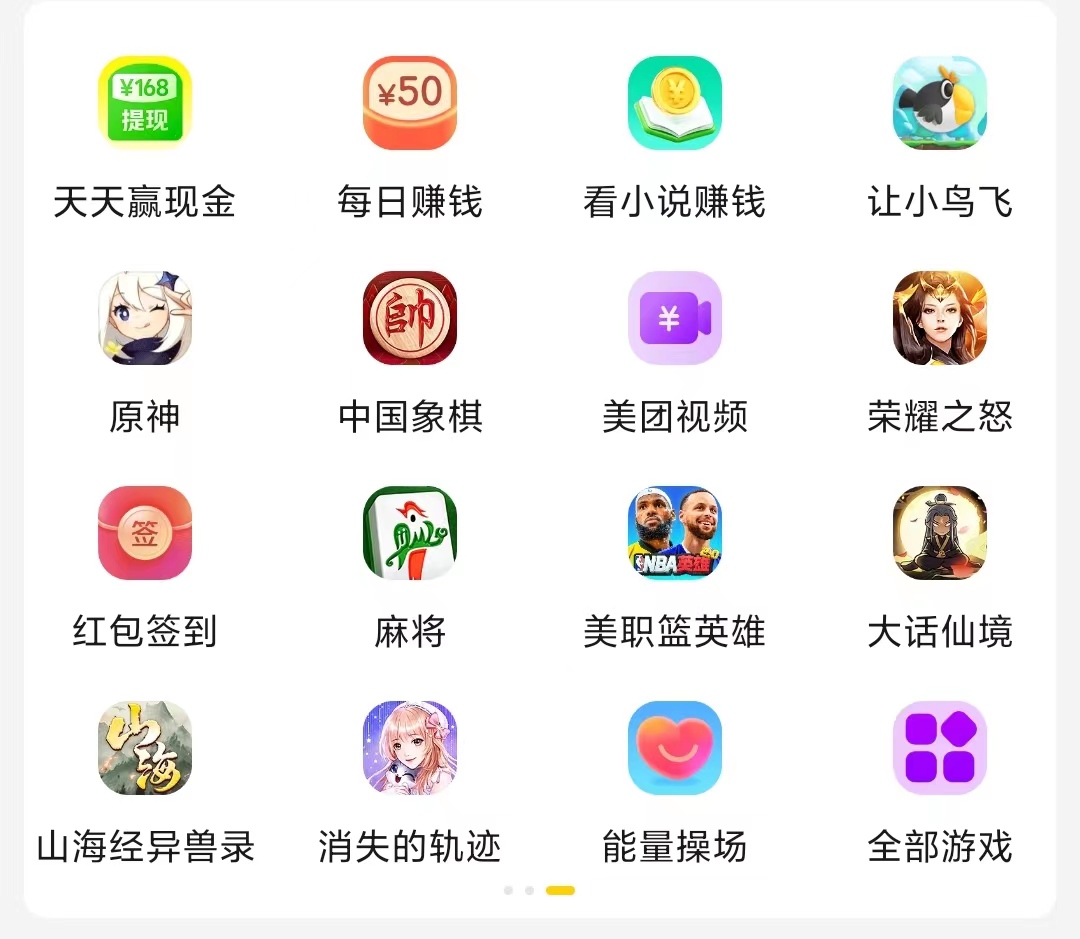This screenshot has width=1080, height=939.
Task: View 全部游戏 list
Action: pos(940,748)
